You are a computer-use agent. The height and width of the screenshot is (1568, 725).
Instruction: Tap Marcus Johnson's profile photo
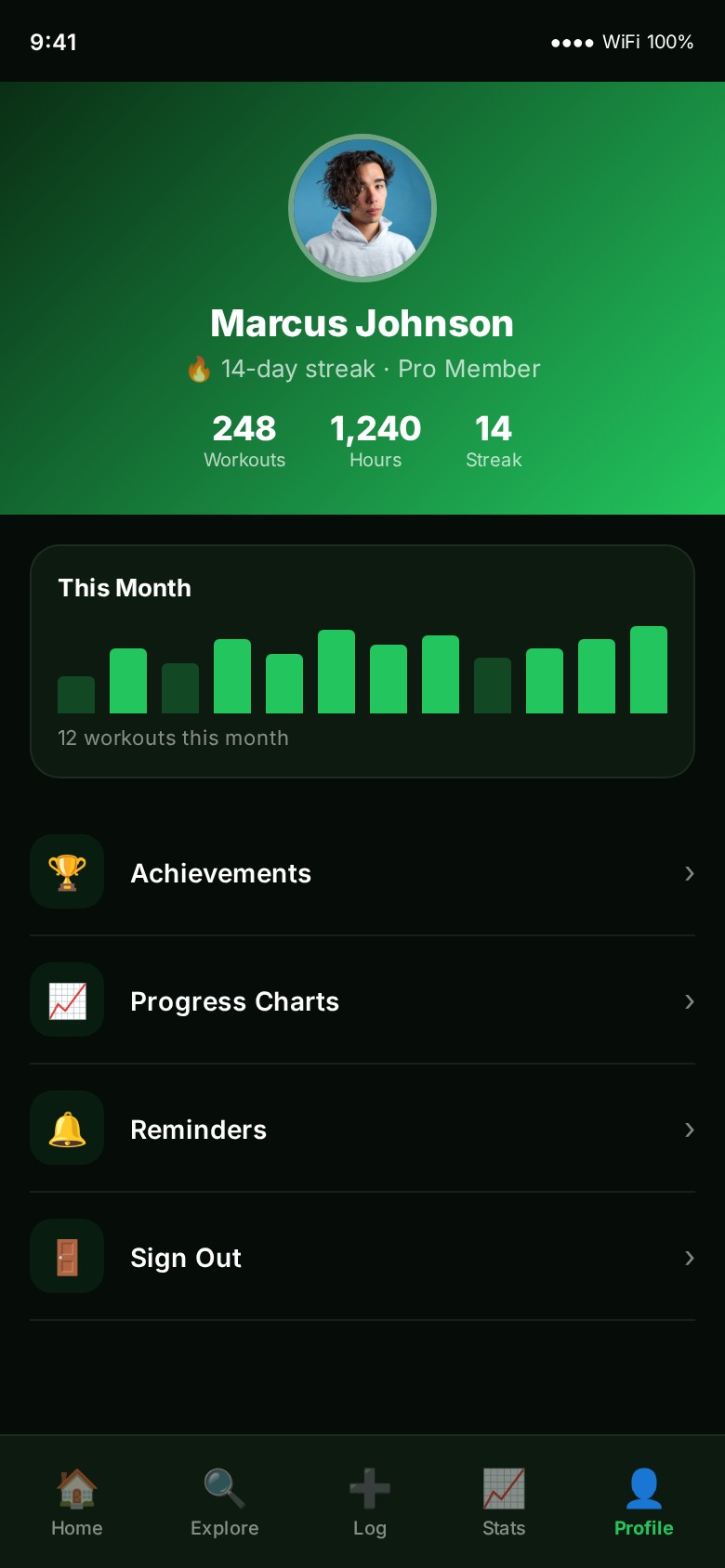(x=362, y=208)
